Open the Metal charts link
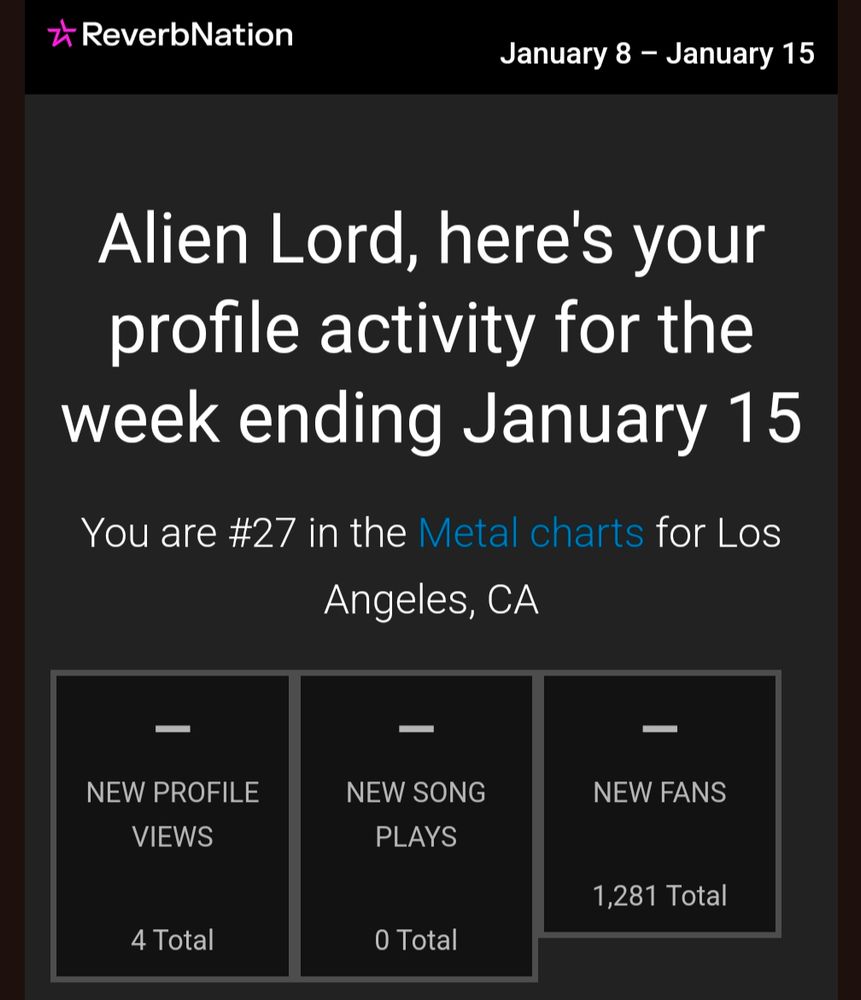 (531, 533)
